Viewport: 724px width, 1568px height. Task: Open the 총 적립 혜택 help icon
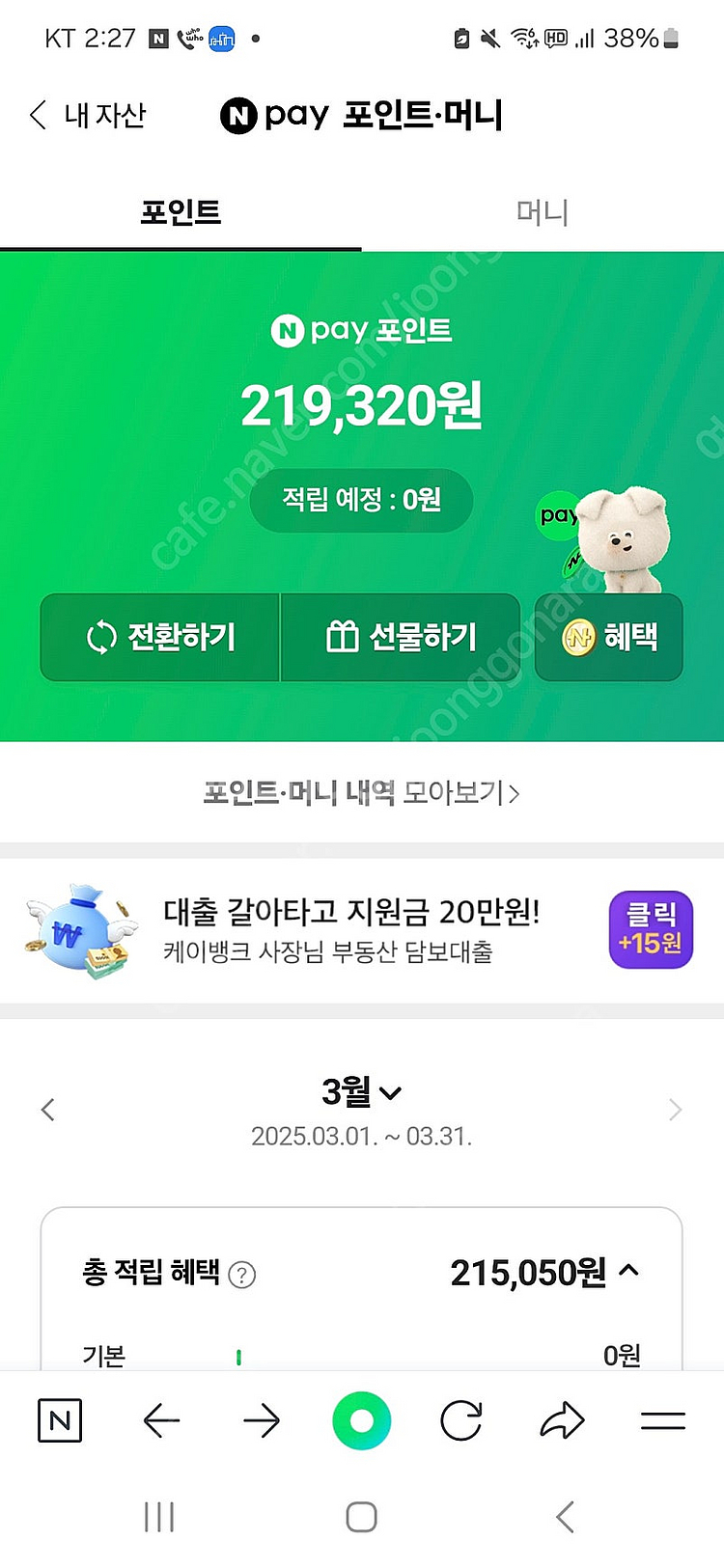tap(242, 1275)
